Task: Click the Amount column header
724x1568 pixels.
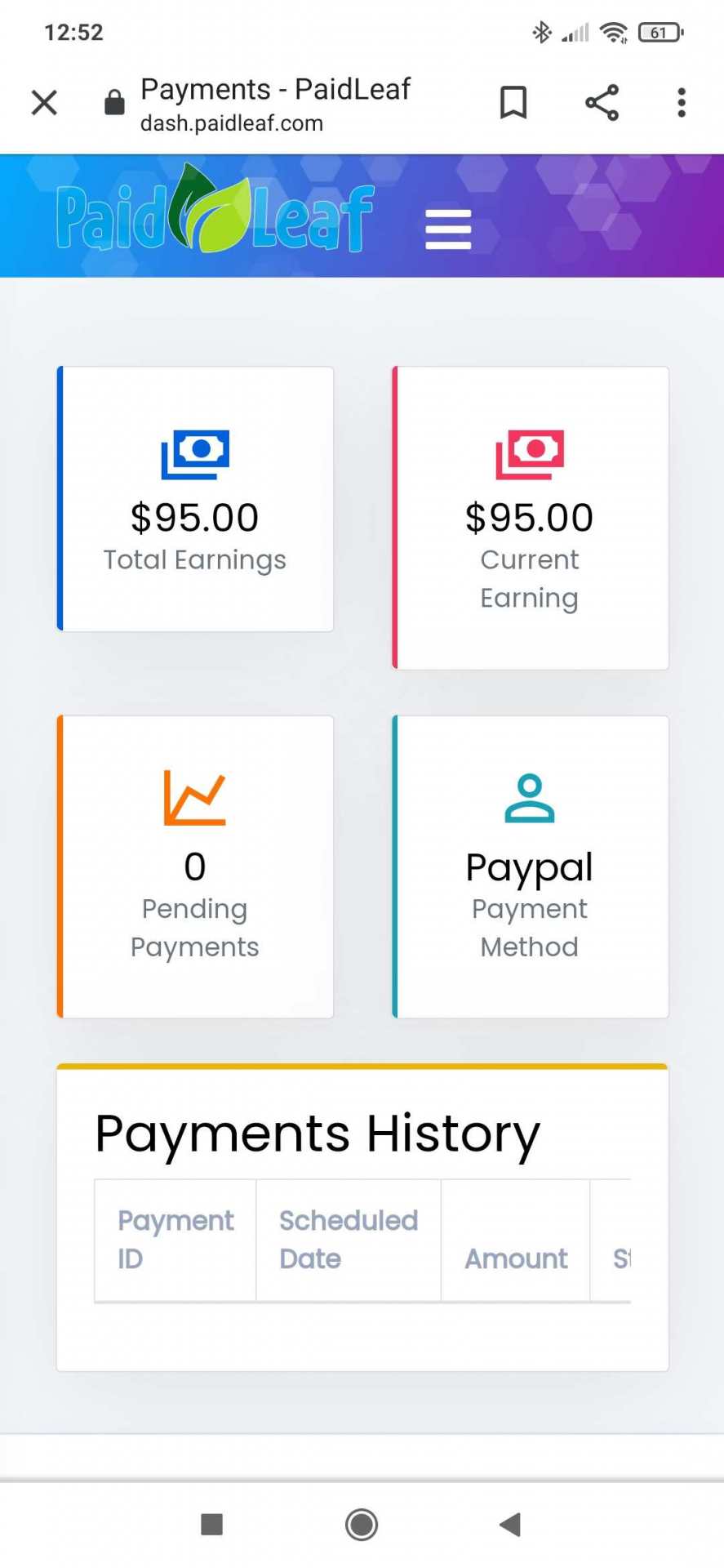Action: click(x=515, y=1258)
